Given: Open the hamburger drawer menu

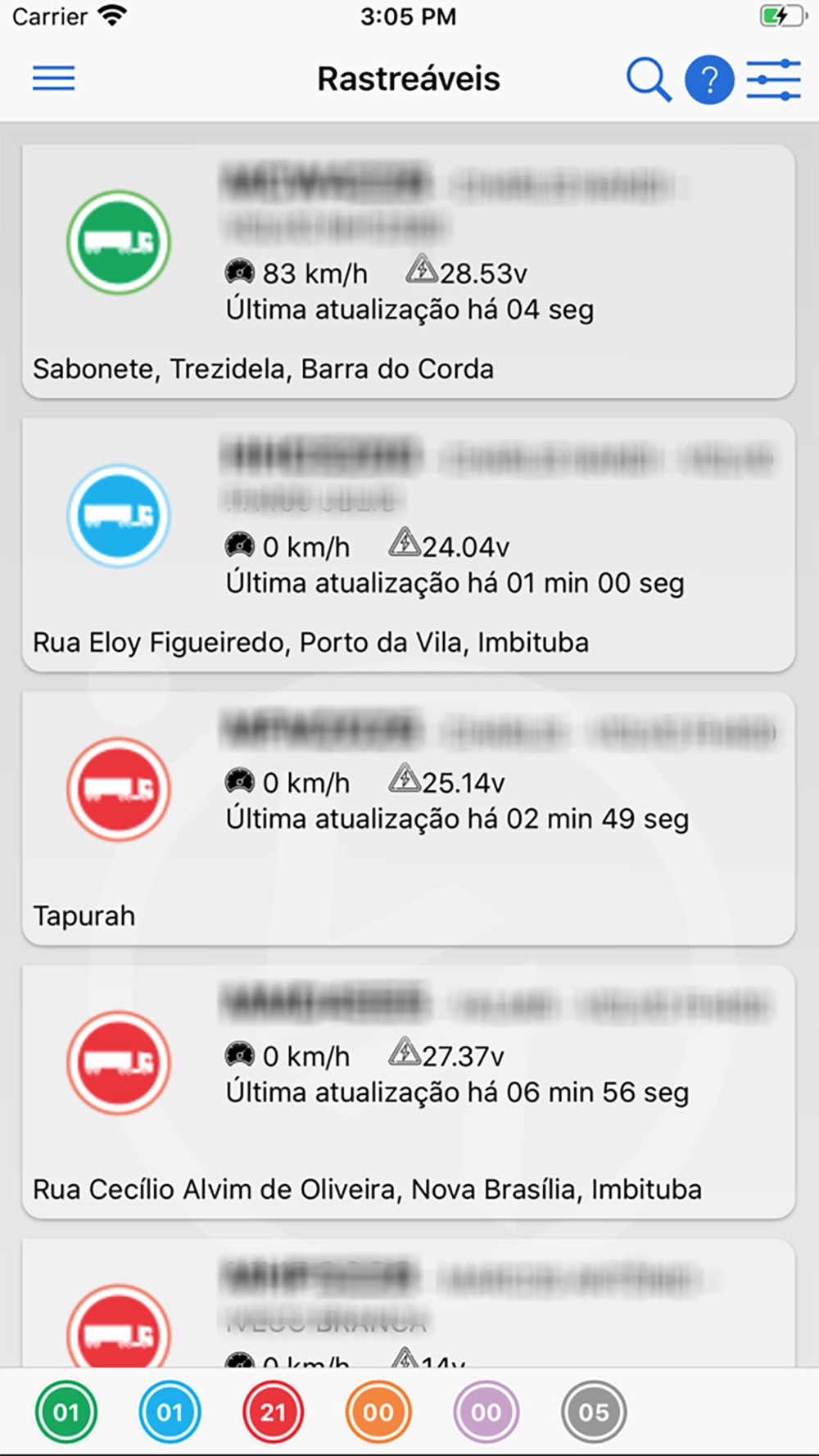Looking at the screenshot, I should click(x=54, y=79).
